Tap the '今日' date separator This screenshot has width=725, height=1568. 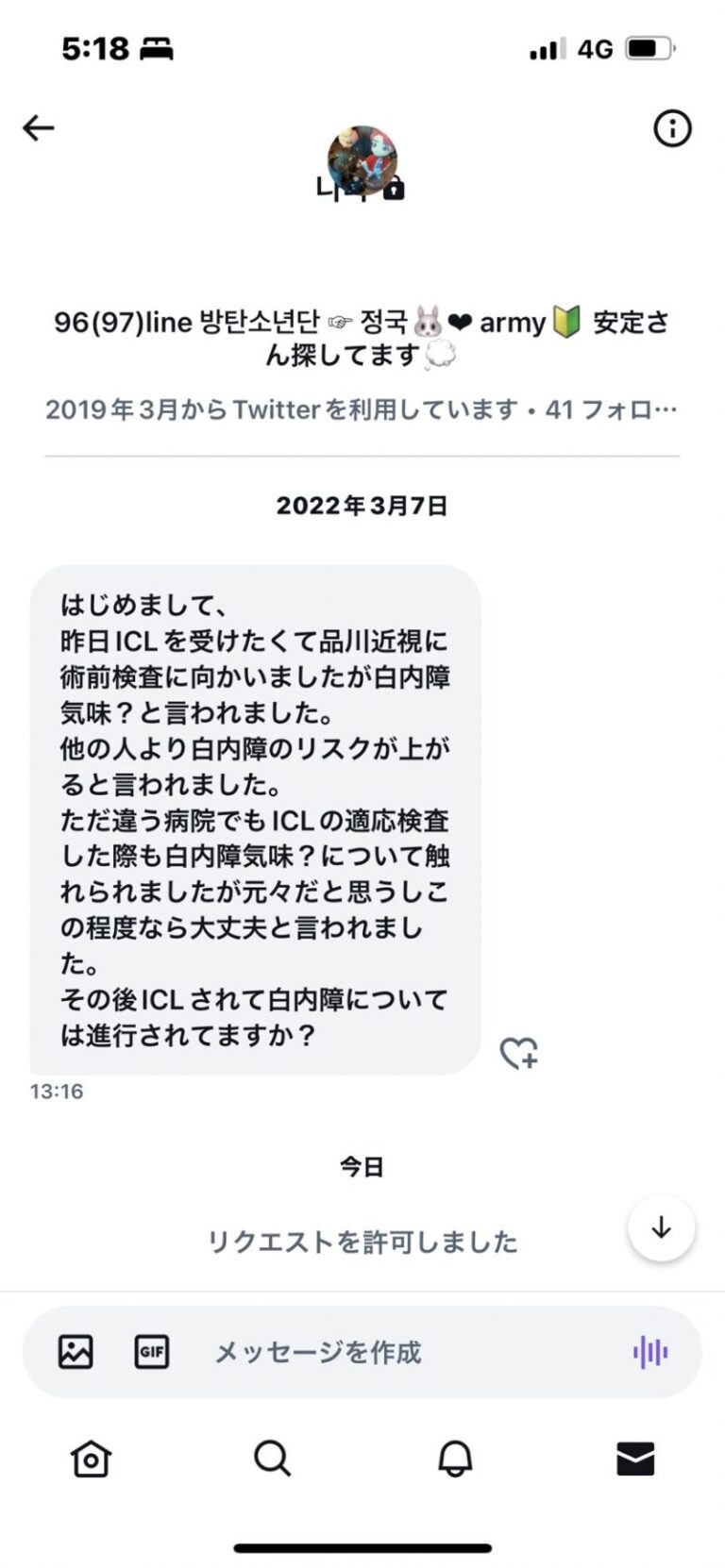tap(362, 1165)
